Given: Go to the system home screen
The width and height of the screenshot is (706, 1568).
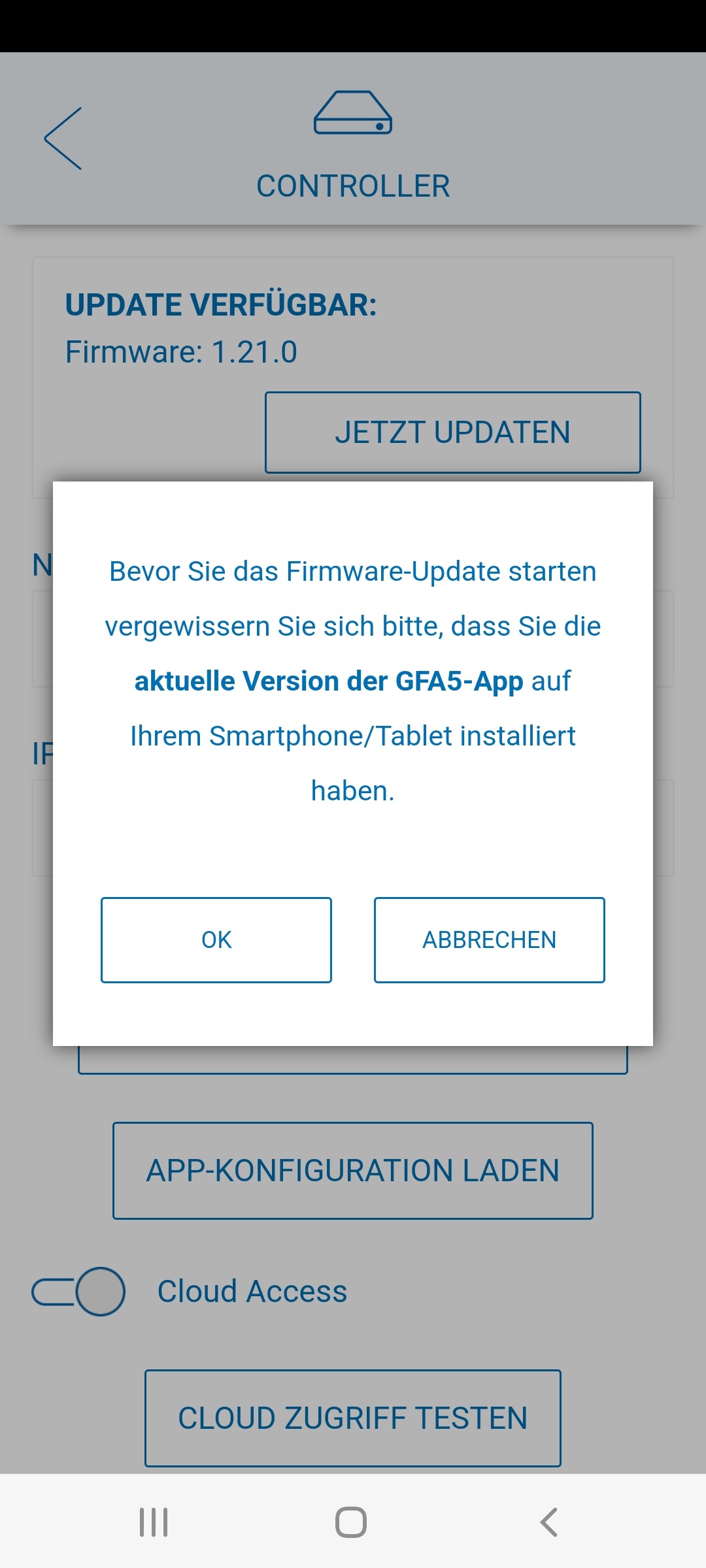Looking at the screenshot, I should tap(351, 1522).
